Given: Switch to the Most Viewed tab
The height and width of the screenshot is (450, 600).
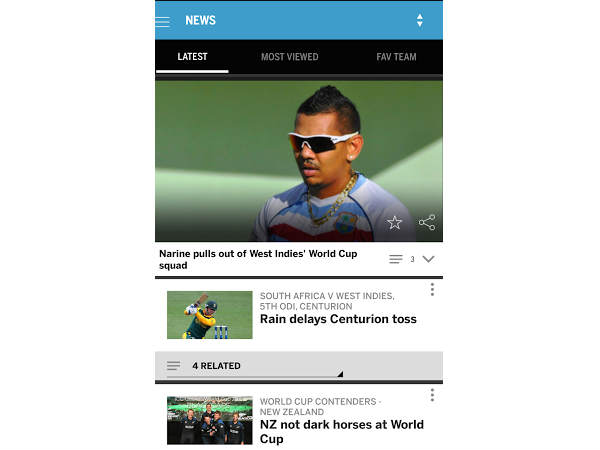Looking at the screenshot, I should (289, 57).
